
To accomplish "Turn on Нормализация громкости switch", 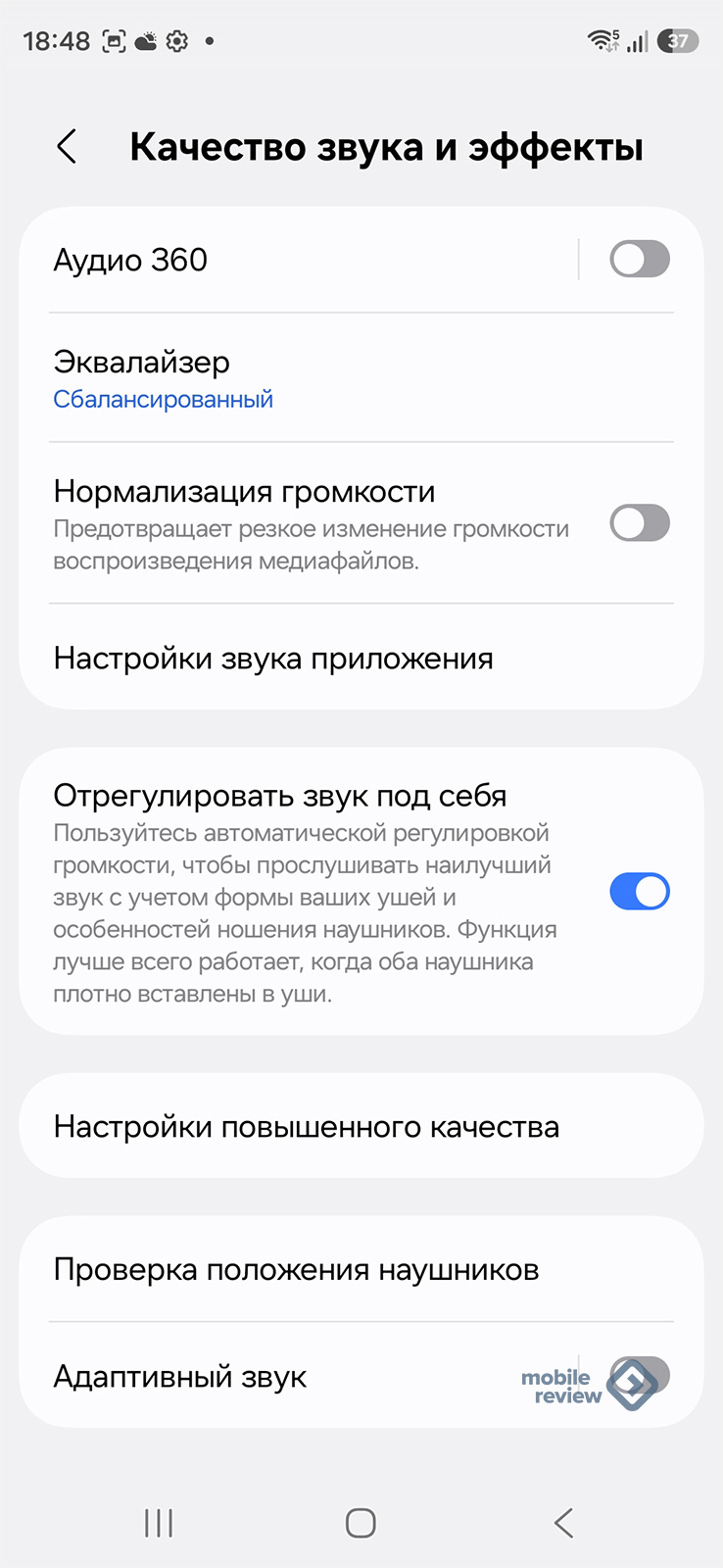I will tap(639, 523).
